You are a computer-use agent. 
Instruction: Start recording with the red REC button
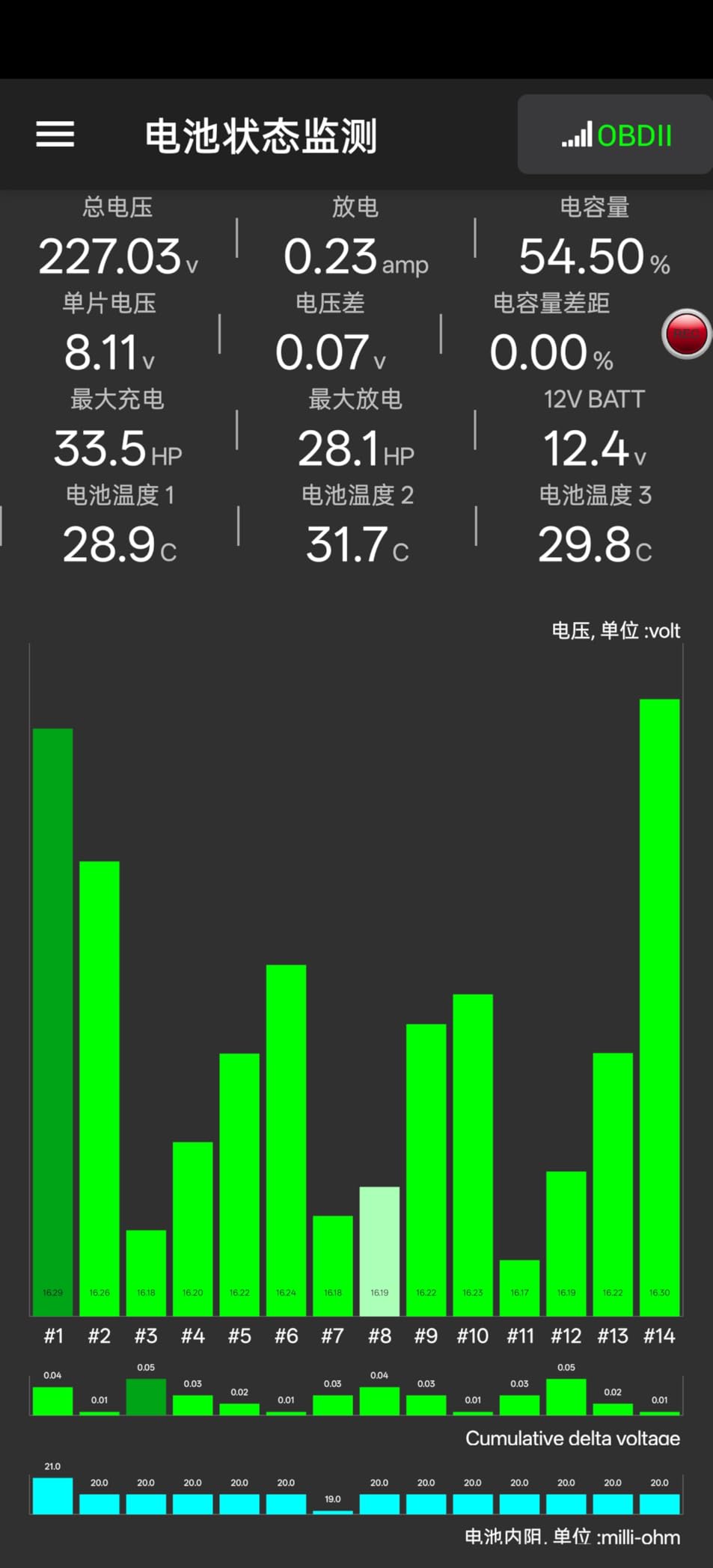pos(686,334)
